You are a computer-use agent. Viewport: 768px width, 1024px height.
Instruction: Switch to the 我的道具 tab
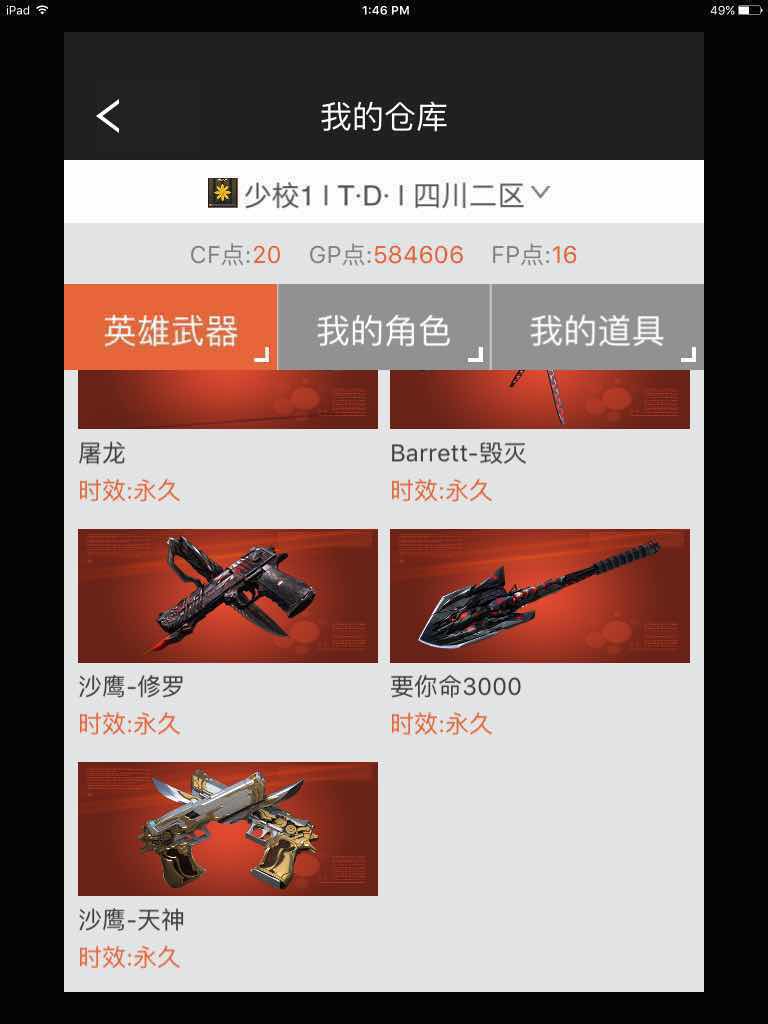[597, 329]
